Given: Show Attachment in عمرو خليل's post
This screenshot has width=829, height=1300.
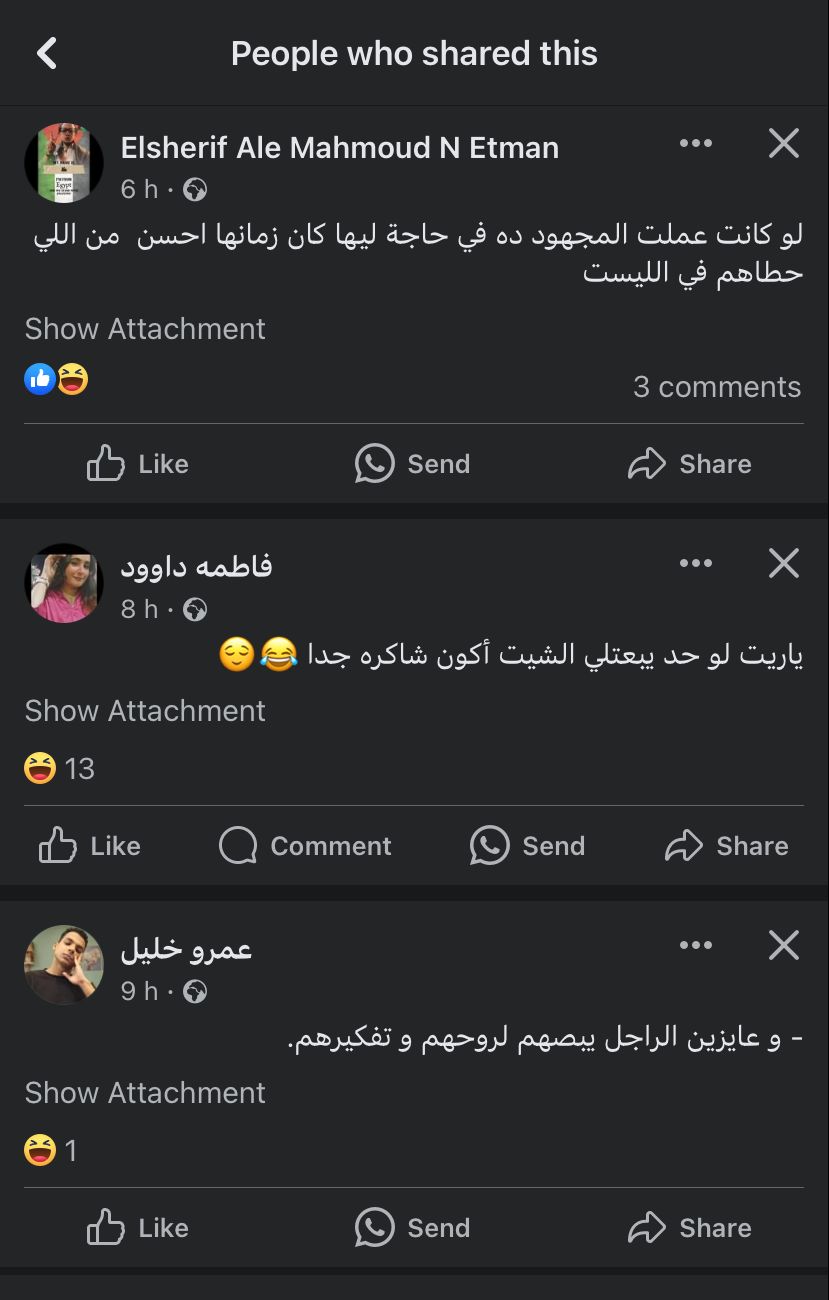Looking at the screenshot, I should pyautogui.click(x=145, y=1093).
